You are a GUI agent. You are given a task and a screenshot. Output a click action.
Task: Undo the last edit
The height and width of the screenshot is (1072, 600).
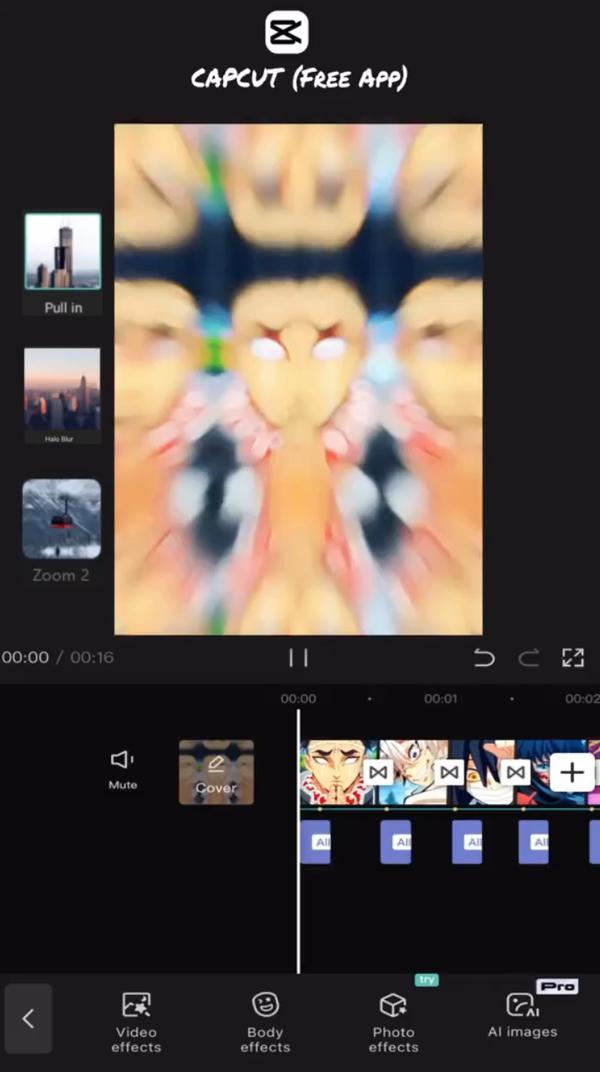[x=484, y=657]
